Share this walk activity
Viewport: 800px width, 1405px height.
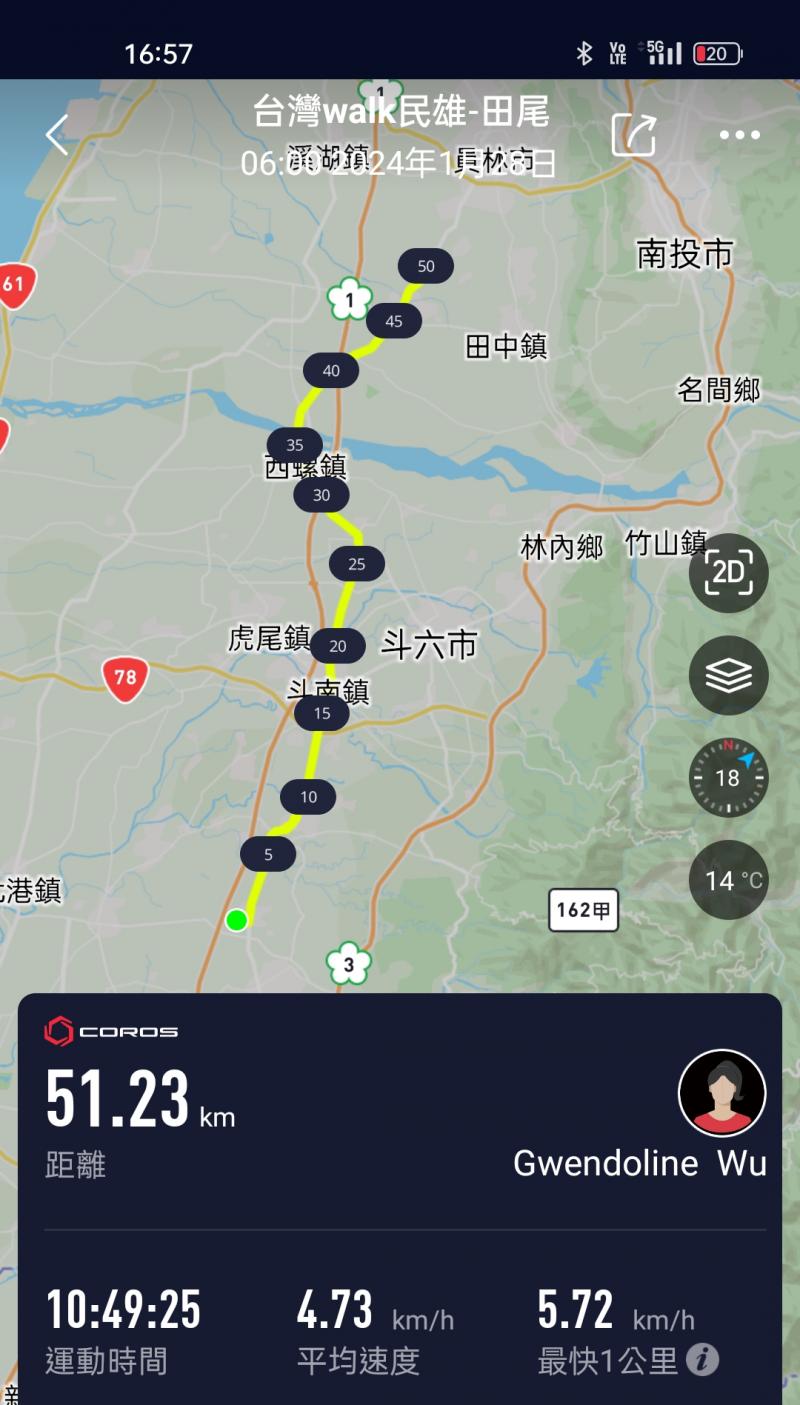[x=634, y=135]
